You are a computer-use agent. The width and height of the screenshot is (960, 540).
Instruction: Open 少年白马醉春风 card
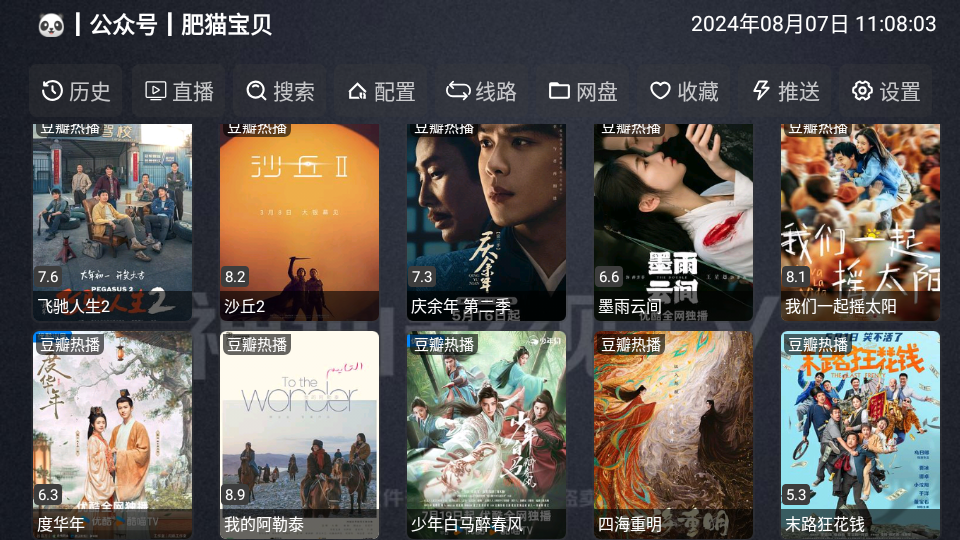486,435
